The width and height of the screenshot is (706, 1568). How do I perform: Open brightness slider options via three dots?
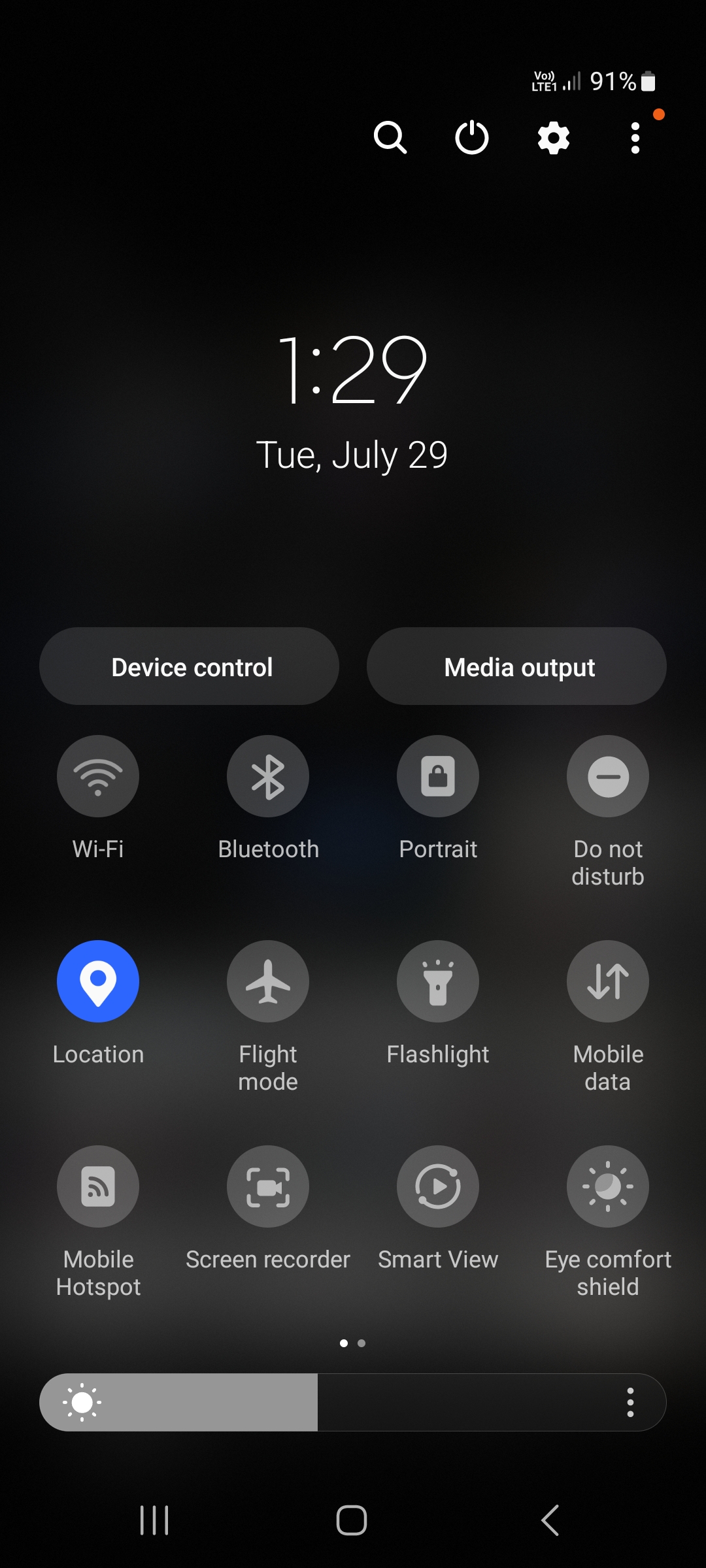coord(630,1401)
